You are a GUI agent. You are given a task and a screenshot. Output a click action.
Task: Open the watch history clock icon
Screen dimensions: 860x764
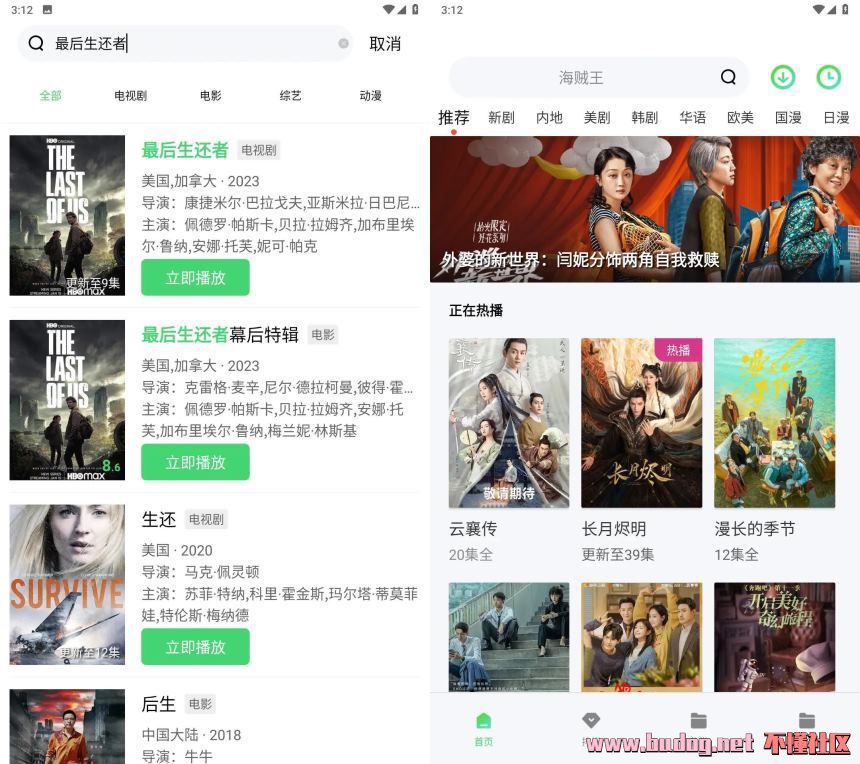pos(828,77)
